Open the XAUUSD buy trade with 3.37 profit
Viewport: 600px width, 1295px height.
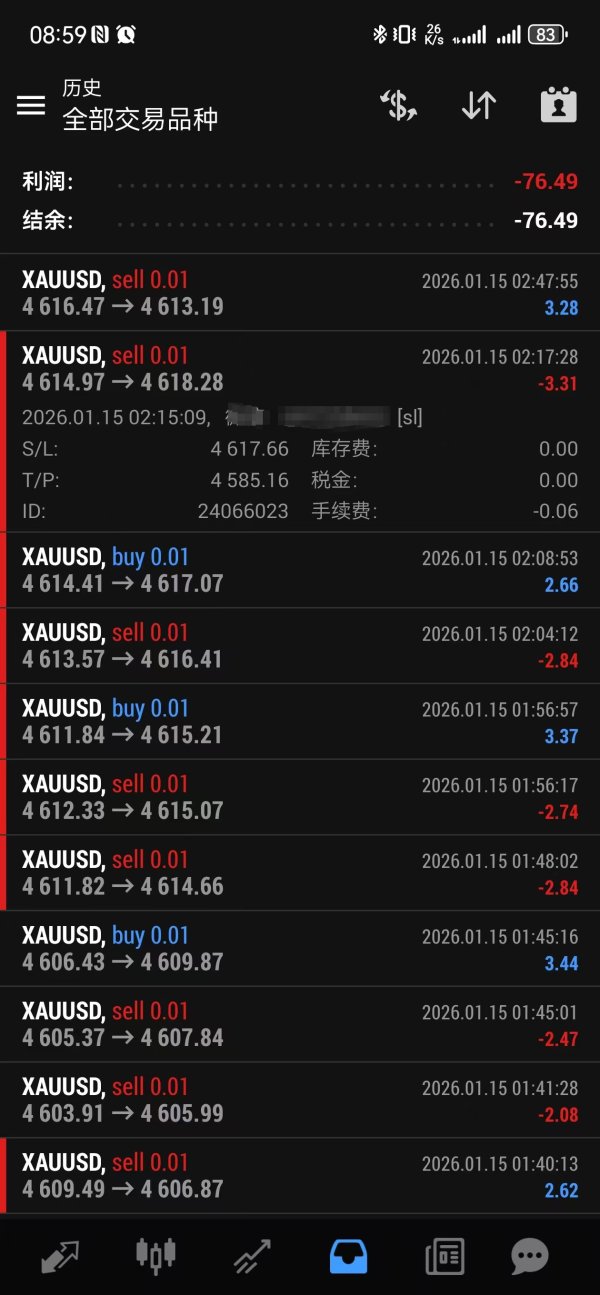point(300,722)
